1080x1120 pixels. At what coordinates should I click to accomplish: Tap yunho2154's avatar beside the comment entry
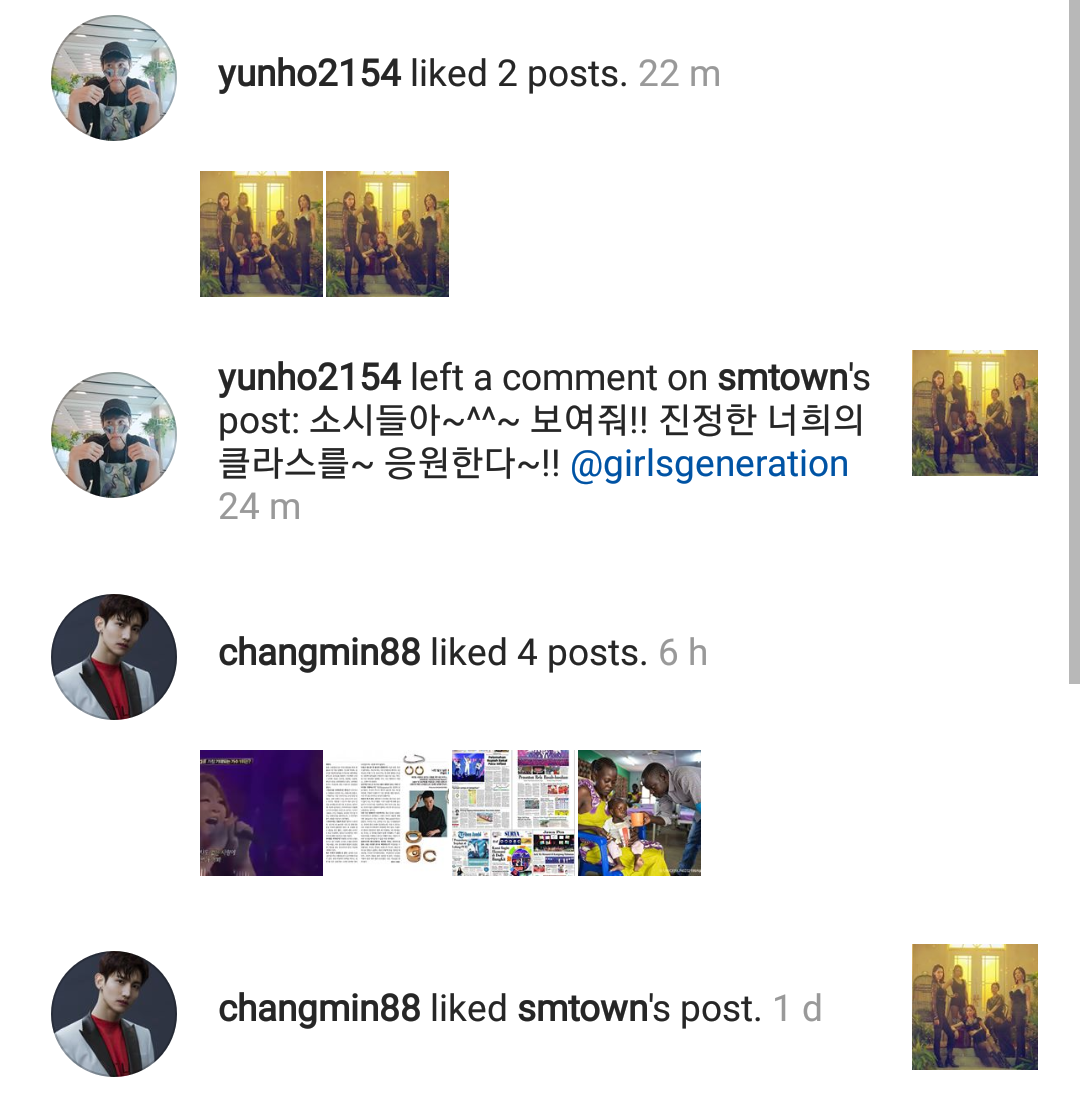click(x=114, y=435)
